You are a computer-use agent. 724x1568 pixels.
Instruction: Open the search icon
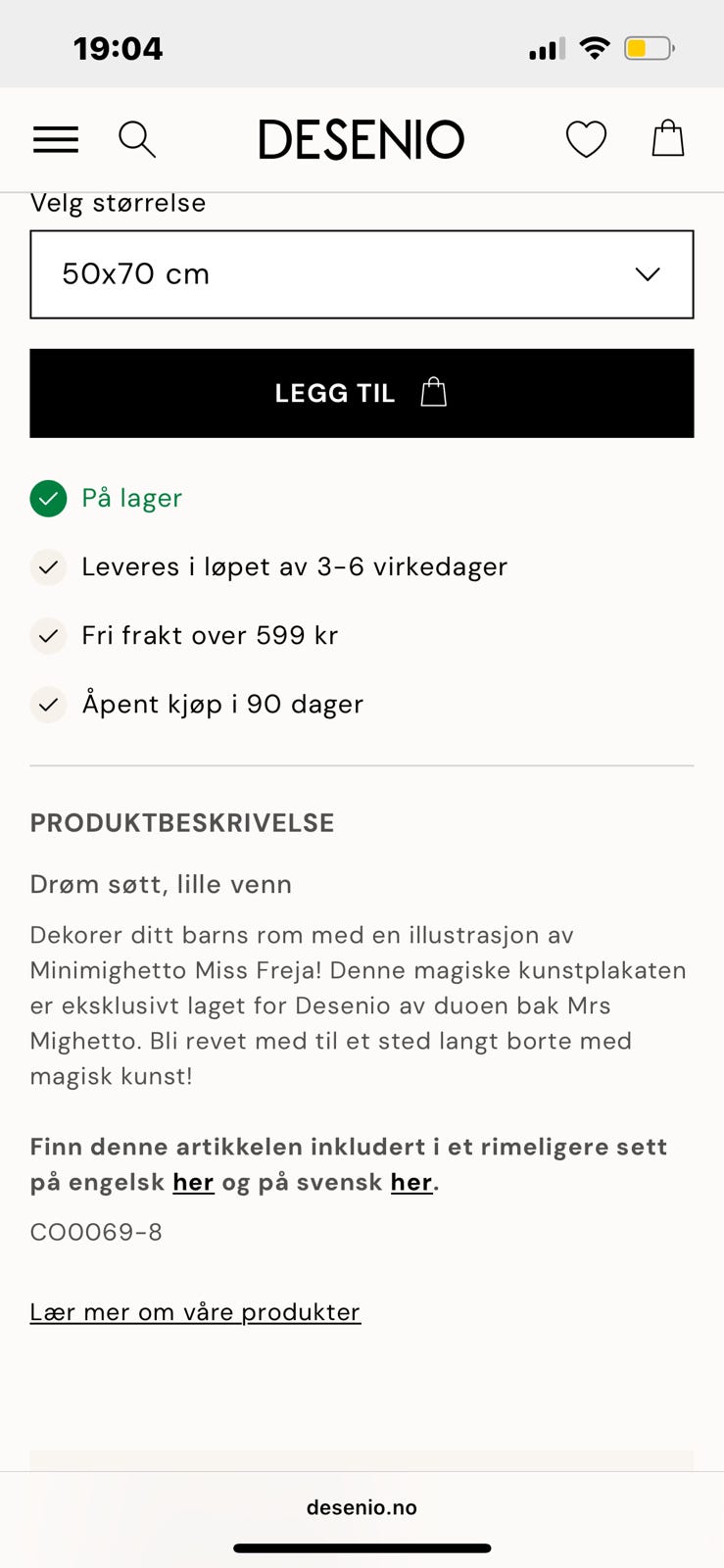point(137,139)
